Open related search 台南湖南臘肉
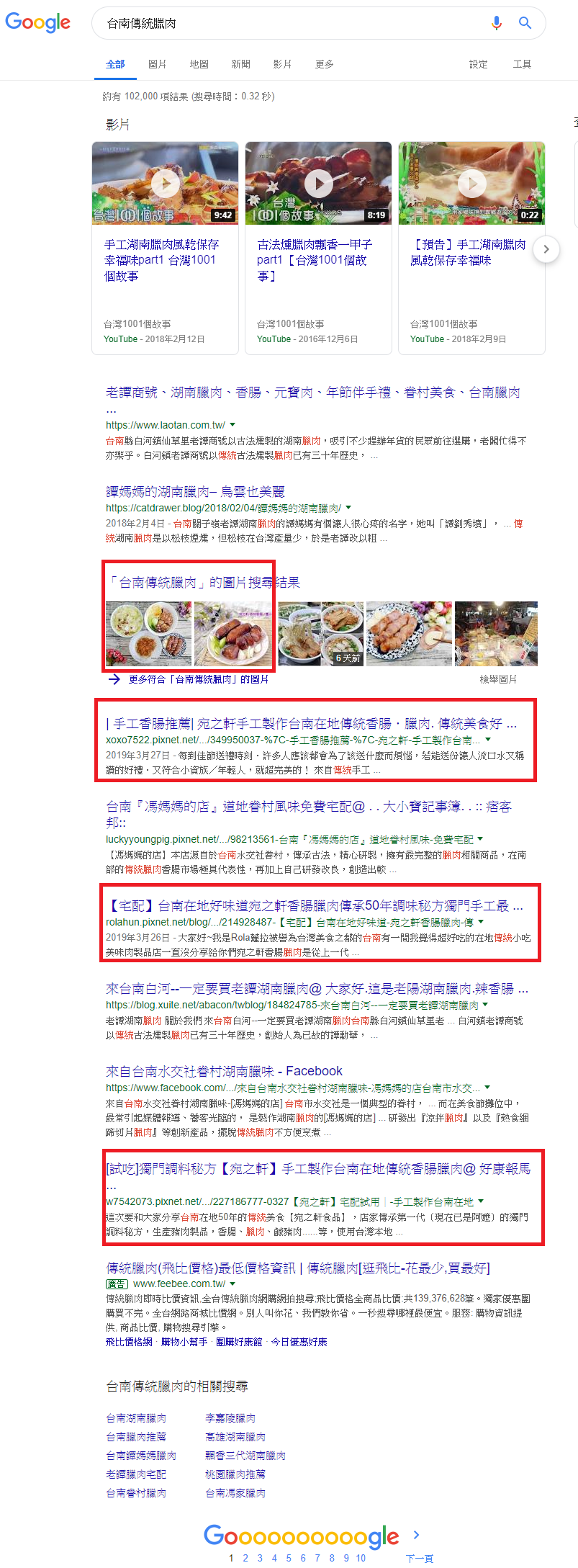 136,1418
